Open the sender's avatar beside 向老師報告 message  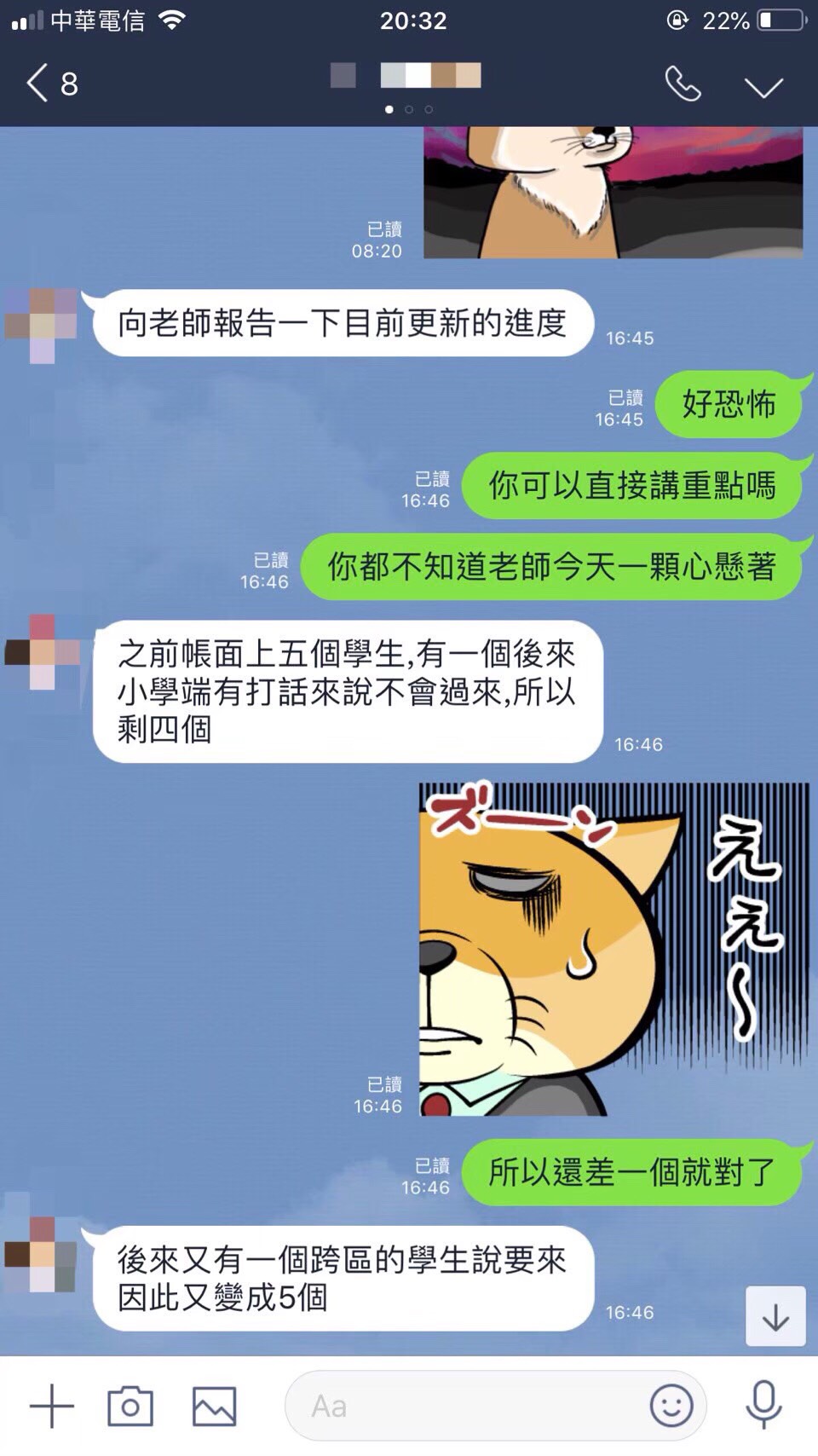[x=41, y=325]
